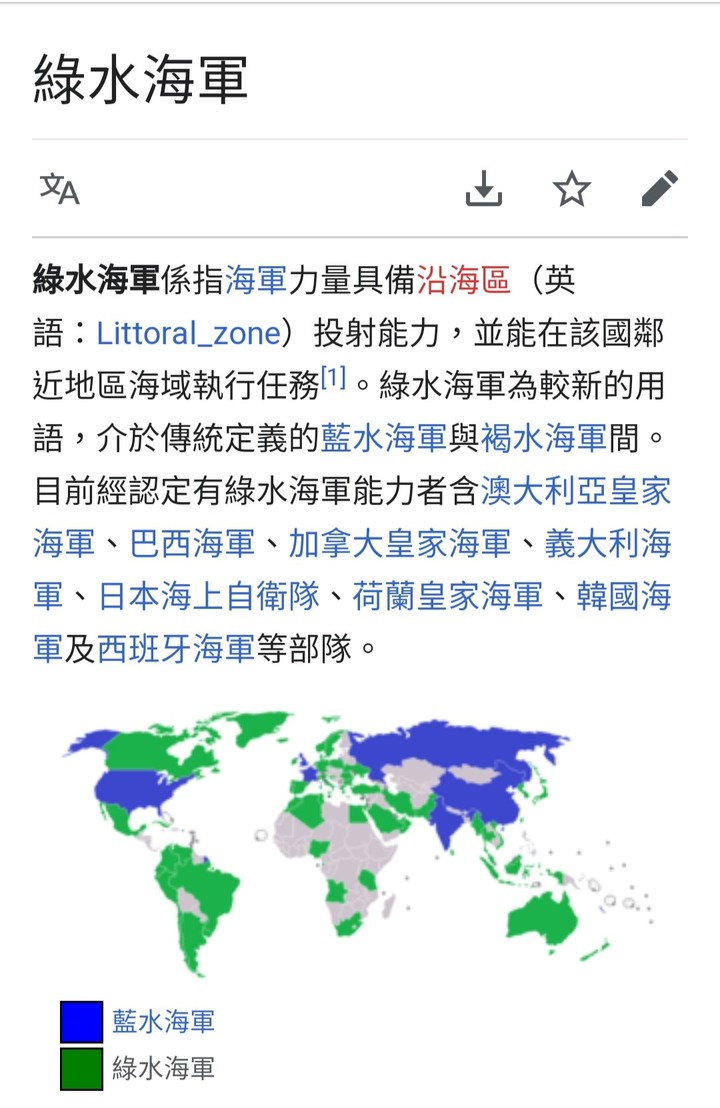Open the 西班牙海軍 link

pos(176,649)
